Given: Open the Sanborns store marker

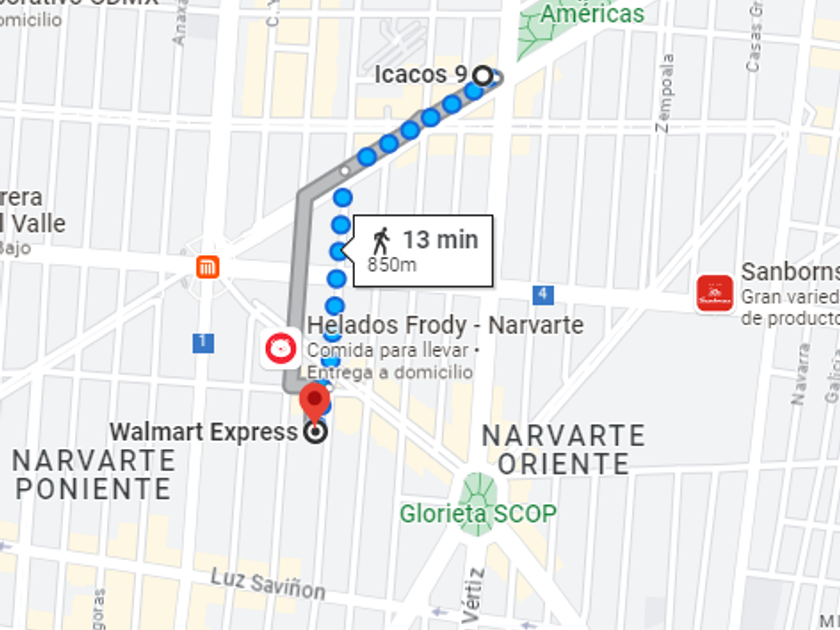Looking at the screenshot, I should tap(715, 293).
